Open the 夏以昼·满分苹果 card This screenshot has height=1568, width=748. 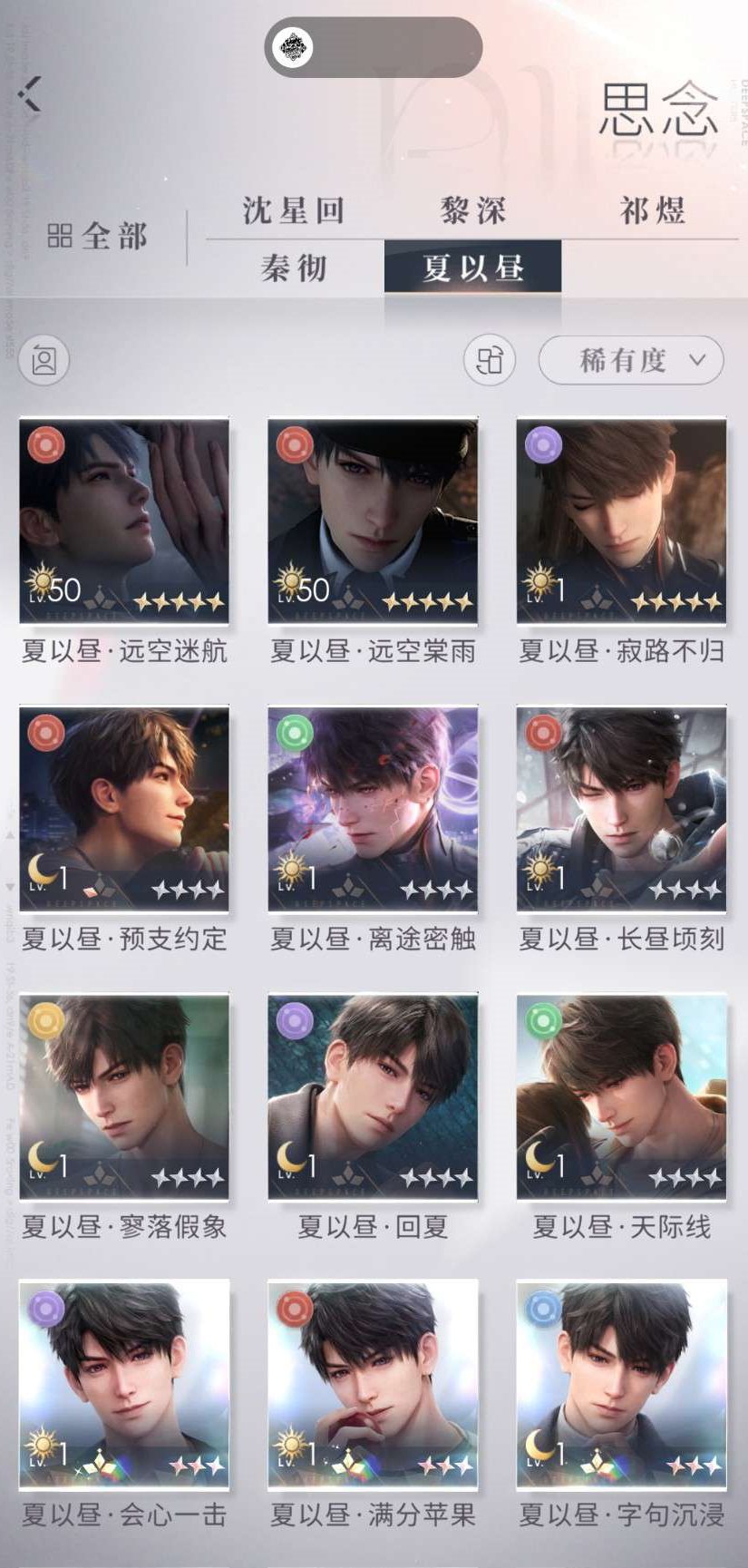373,1384
